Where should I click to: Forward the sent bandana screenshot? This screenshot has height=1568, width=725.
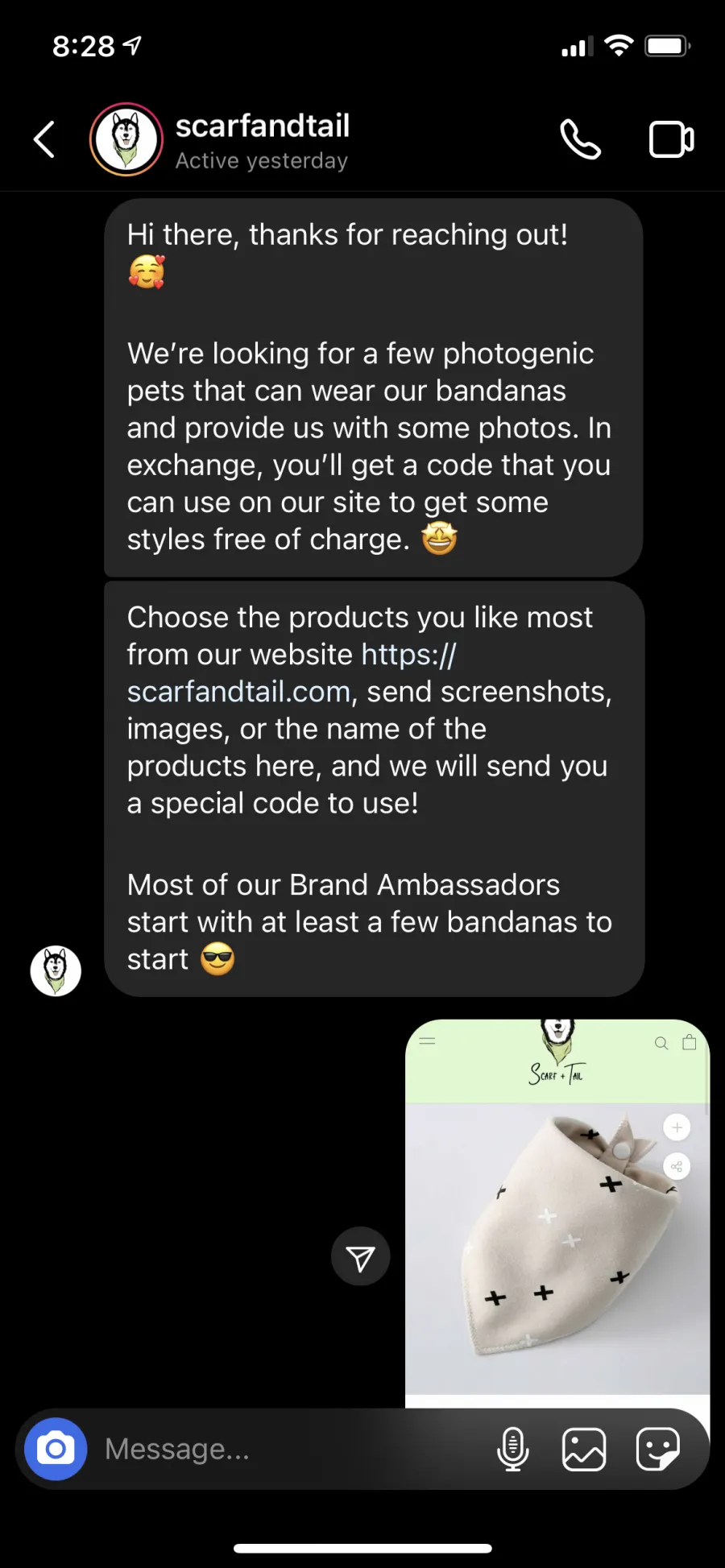tap(360, 1256)
